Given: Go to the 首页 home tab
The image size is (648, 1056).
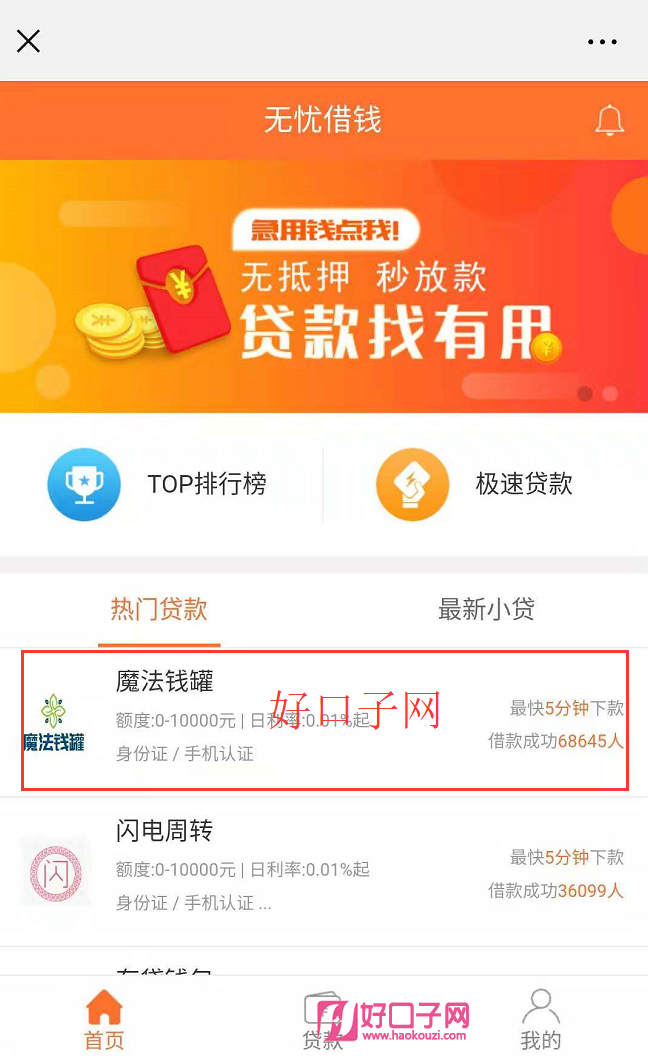Looking at the screenshot, I should point(104,1019).
